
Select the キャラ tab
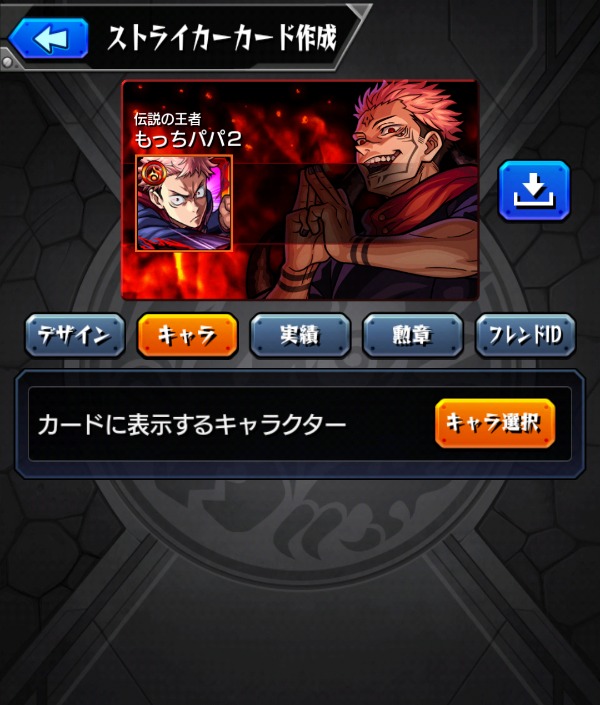point(187,336)
